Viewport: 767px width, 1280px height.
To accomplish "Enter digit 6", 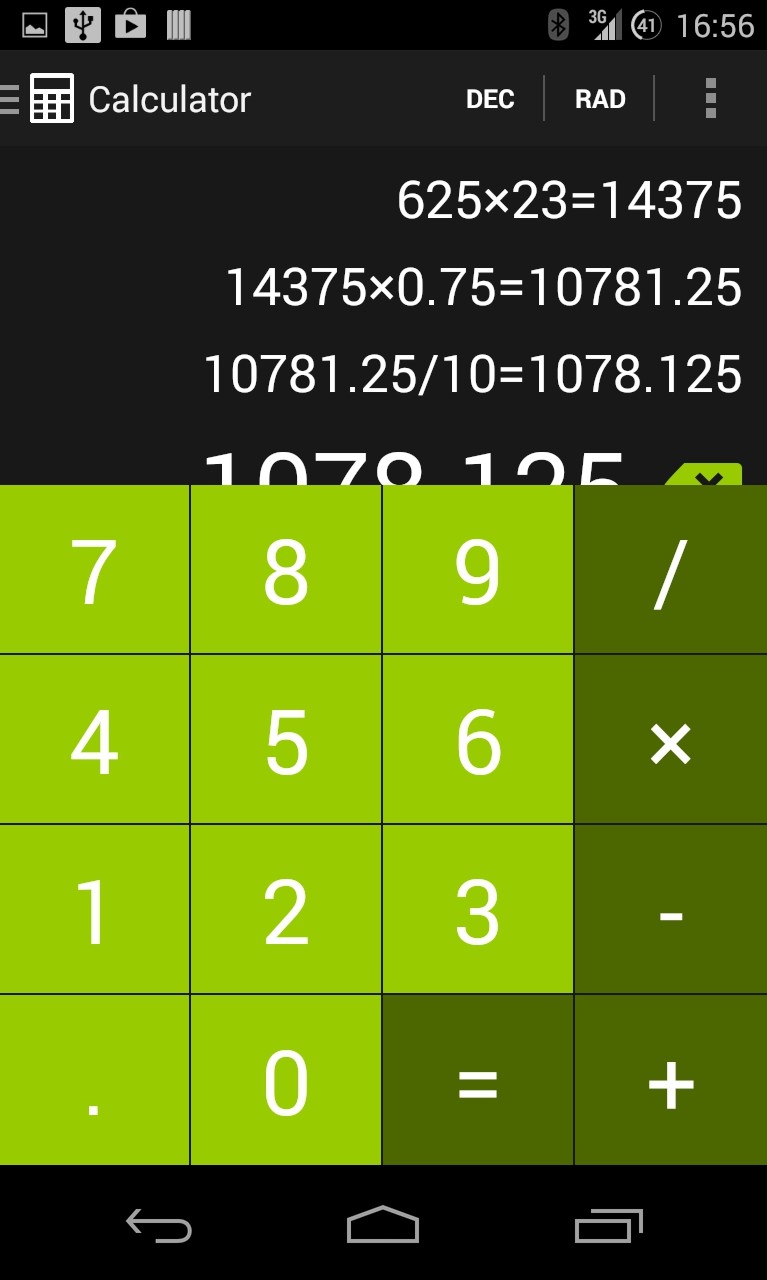I will [477, 740].
